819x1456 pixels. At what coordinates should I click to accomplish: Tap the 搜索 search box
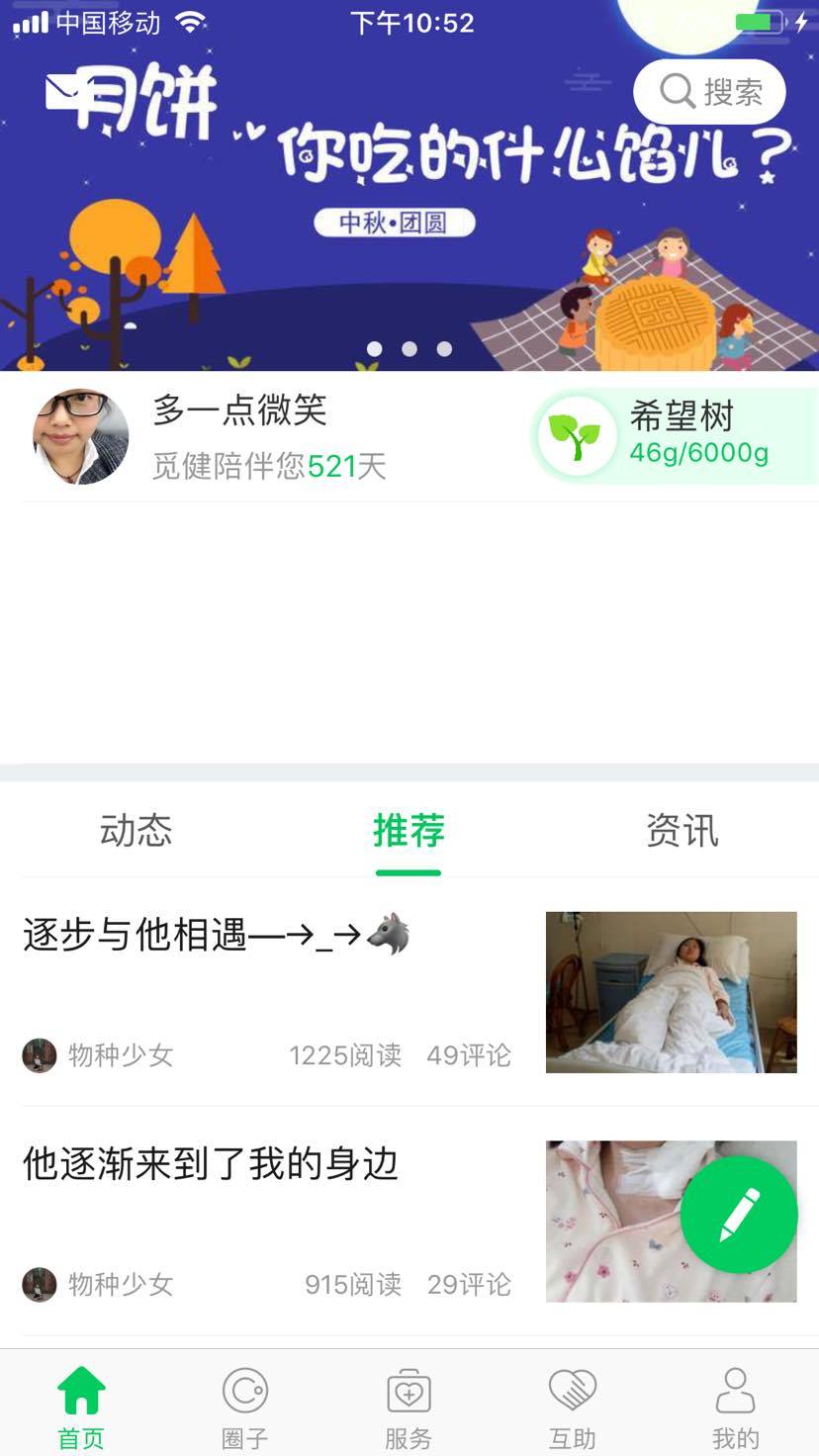(x=709, y=92)
